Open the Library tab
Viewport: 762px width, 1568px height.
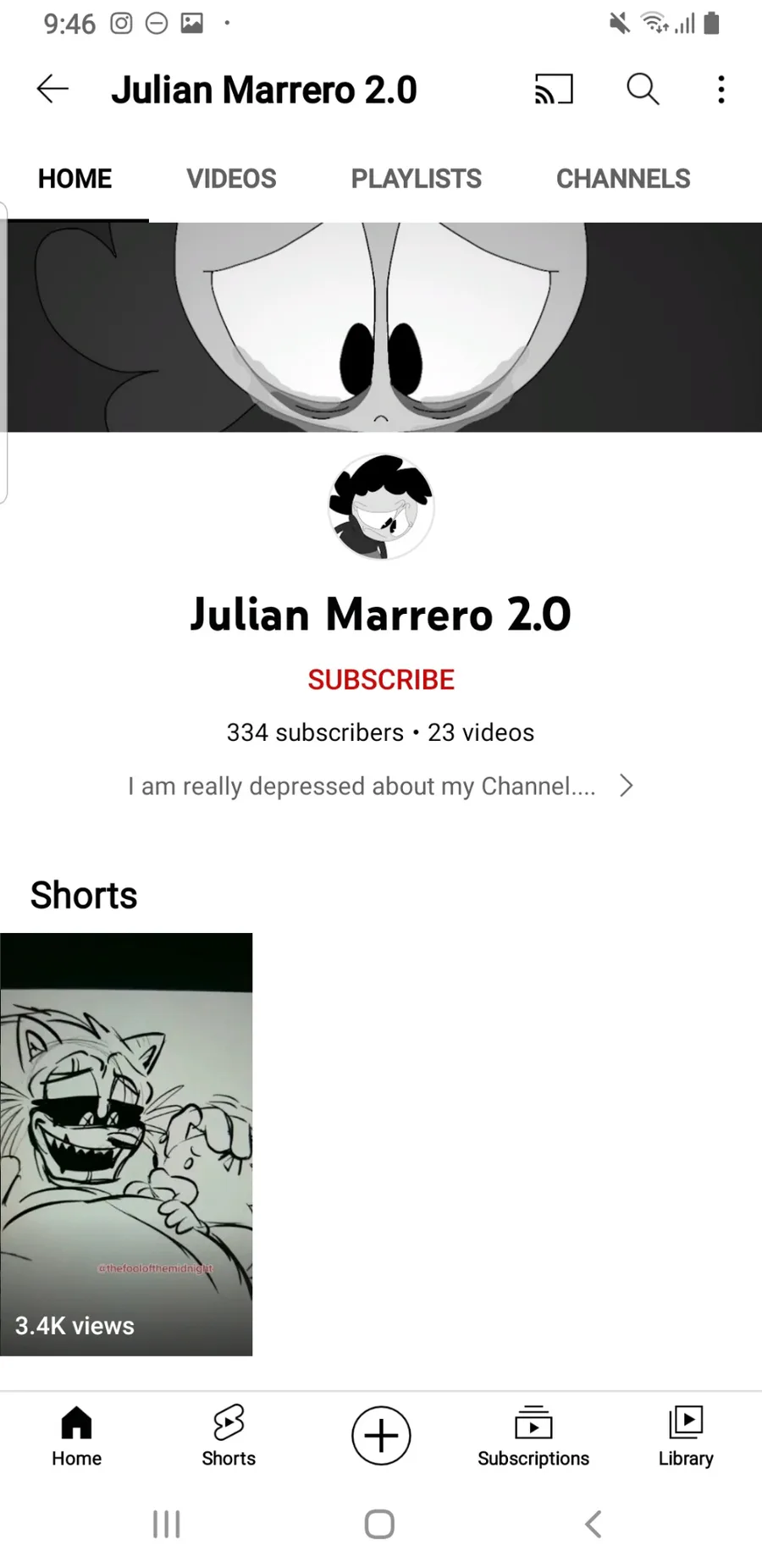686,1436
